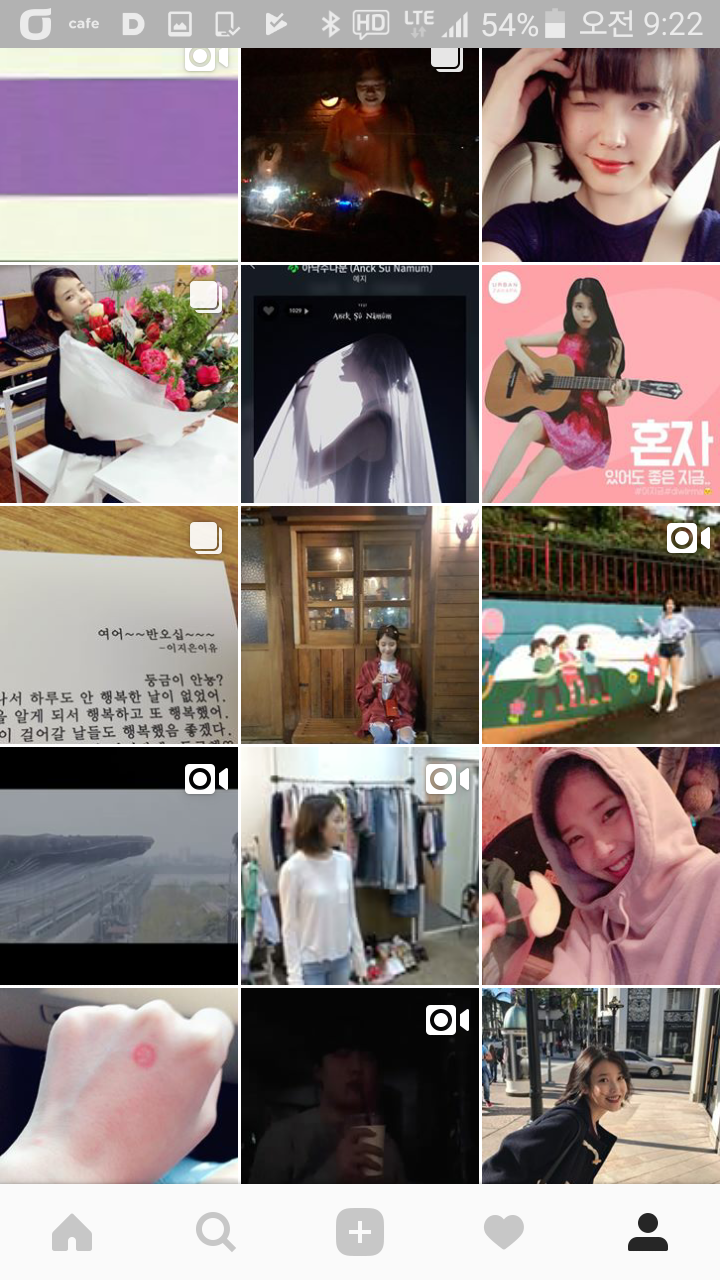Create a new post with the plus button
The height and width of the screenshot is (1280, 720).
360,1233
